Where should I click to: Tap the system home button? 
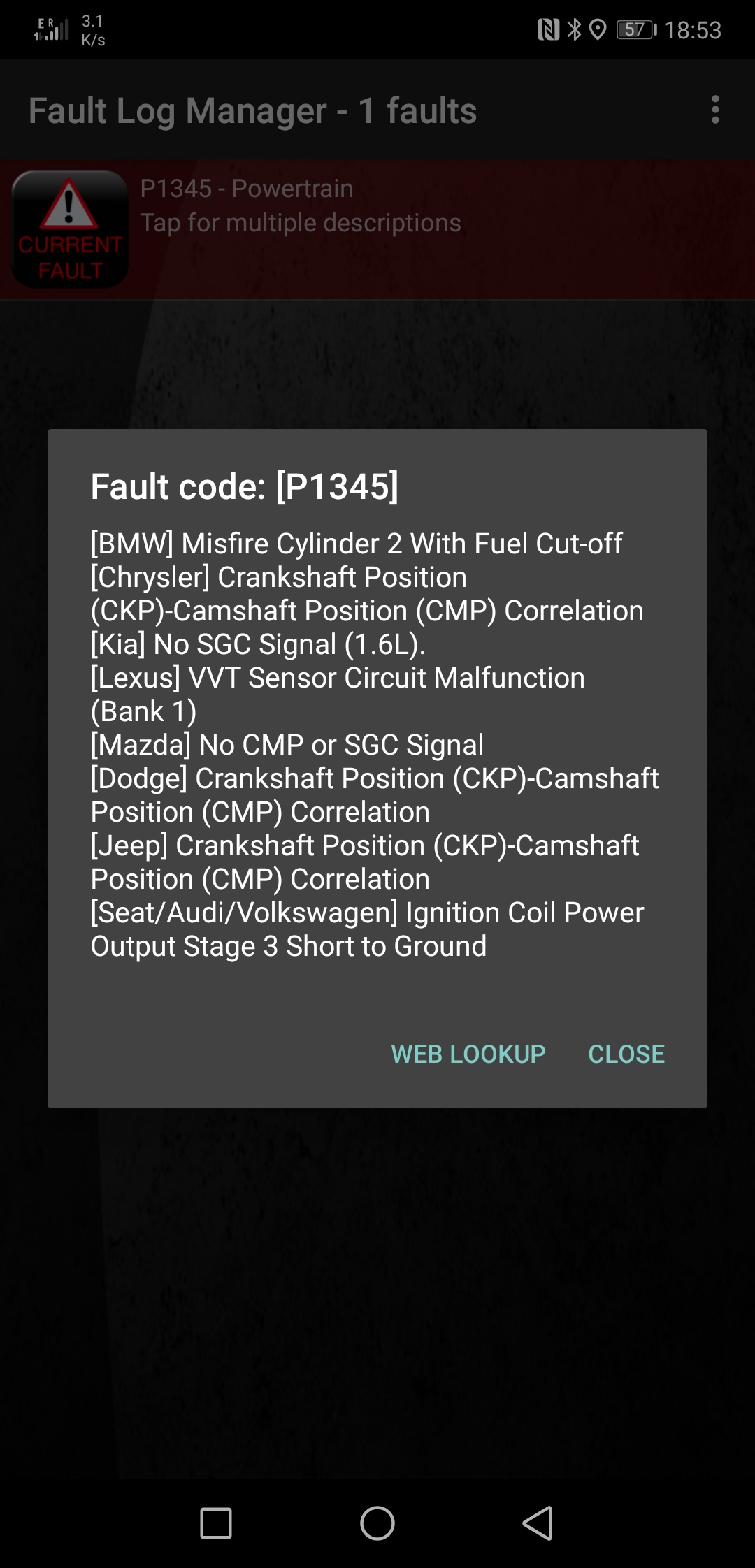377,1523
